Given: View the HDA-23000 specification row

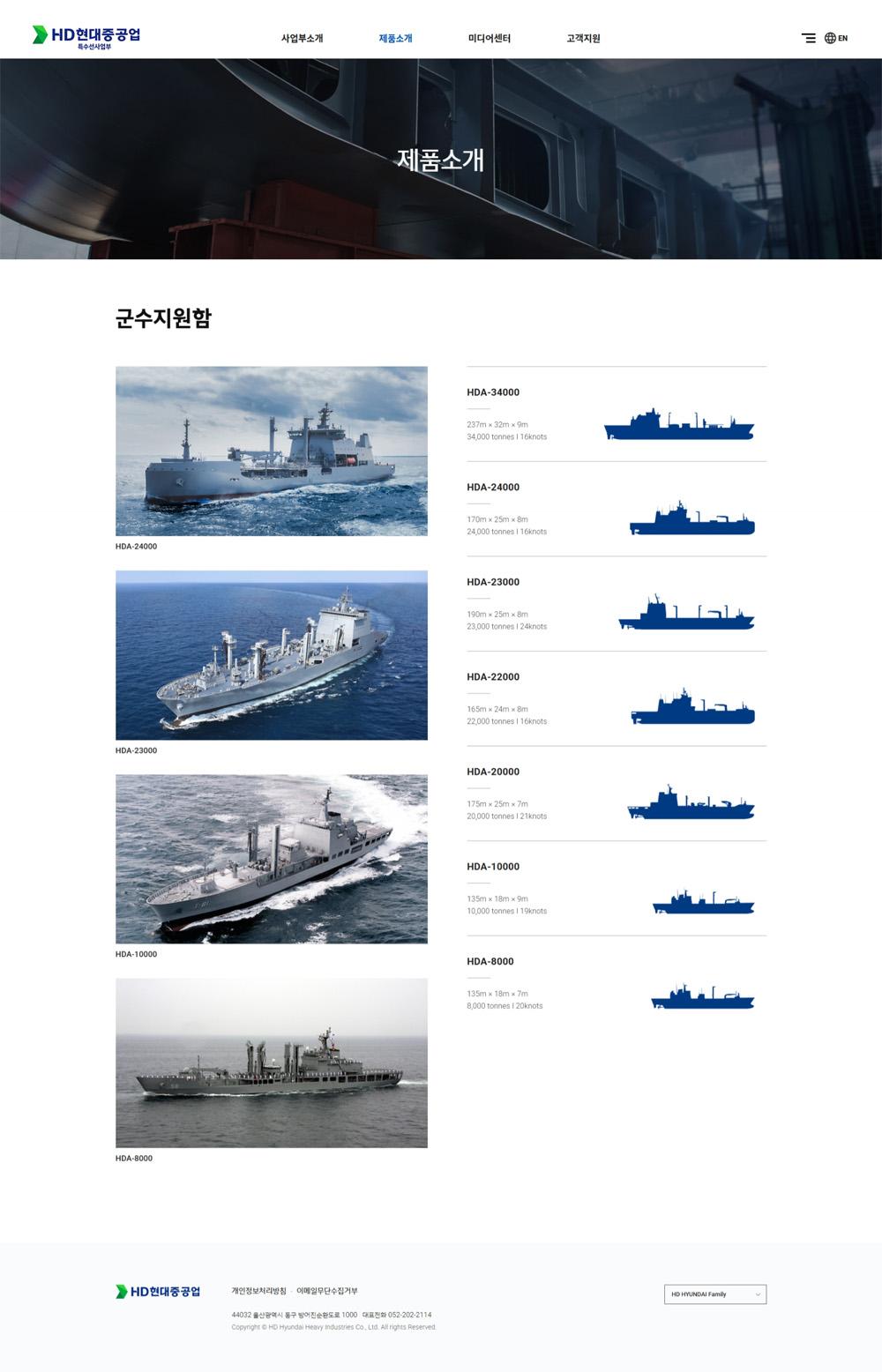Looking at the screenshot, I should click(x=616, y=604).
